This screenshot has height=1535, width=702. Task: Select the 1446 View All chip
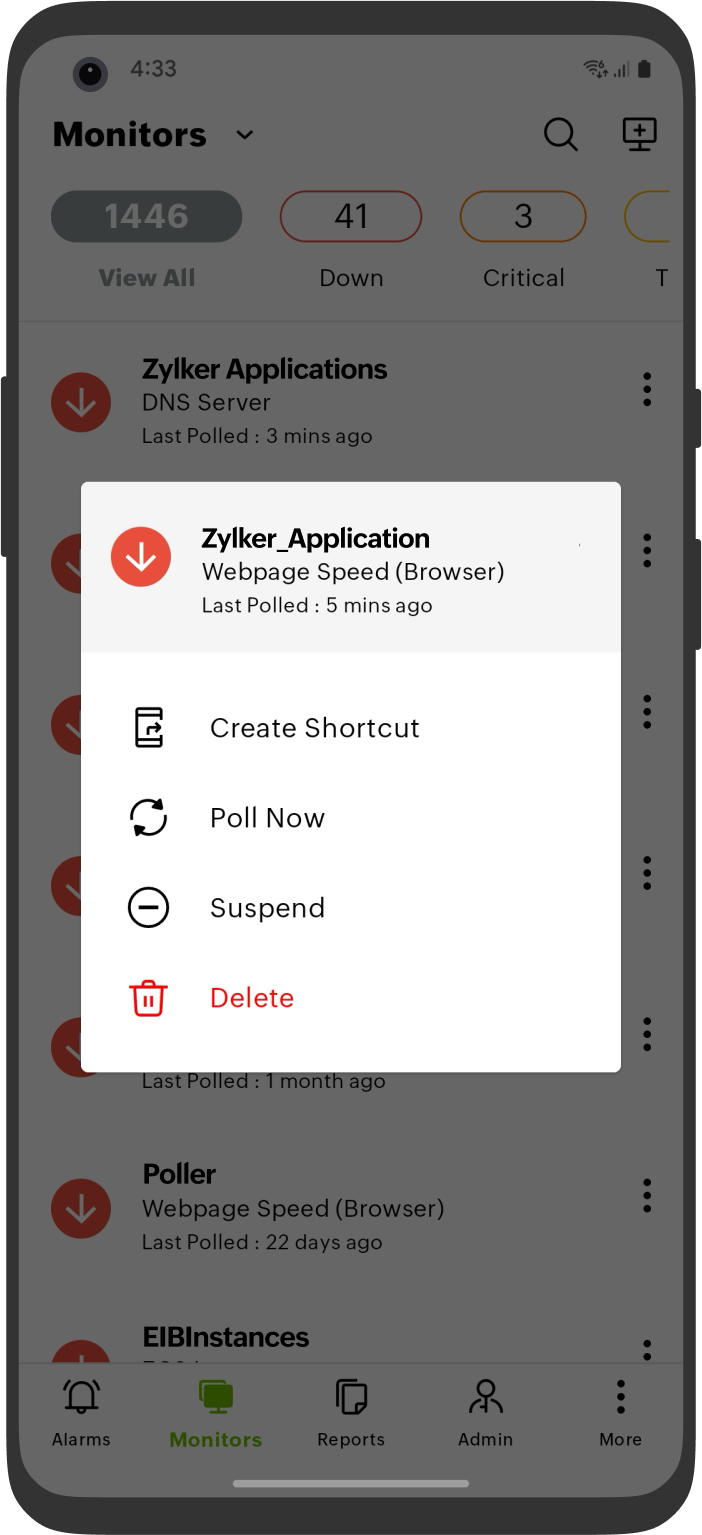pyautogui.click(x=147, y=217)
